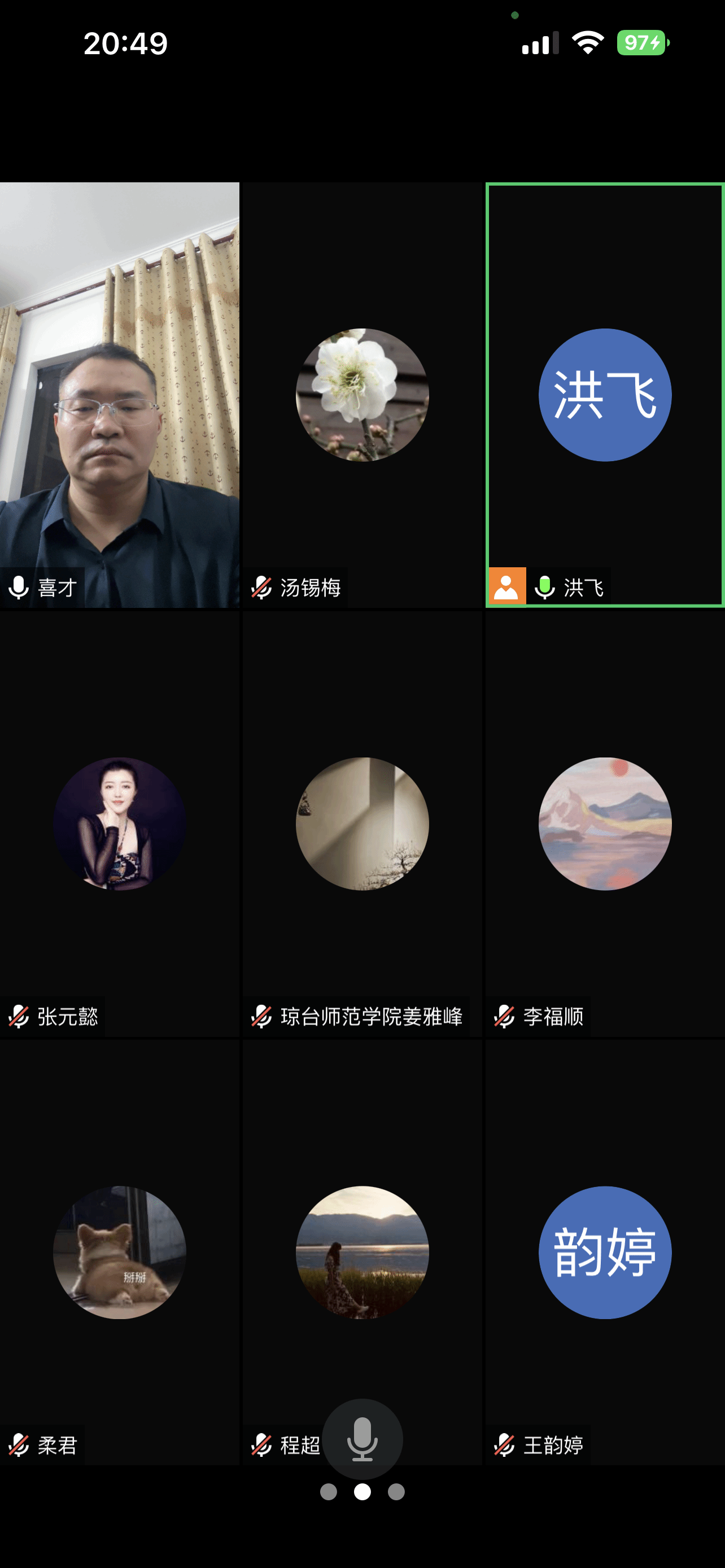Go to the first page indicator dot
Viewport: 725px width, 1568px height.
coord(329,1491)
